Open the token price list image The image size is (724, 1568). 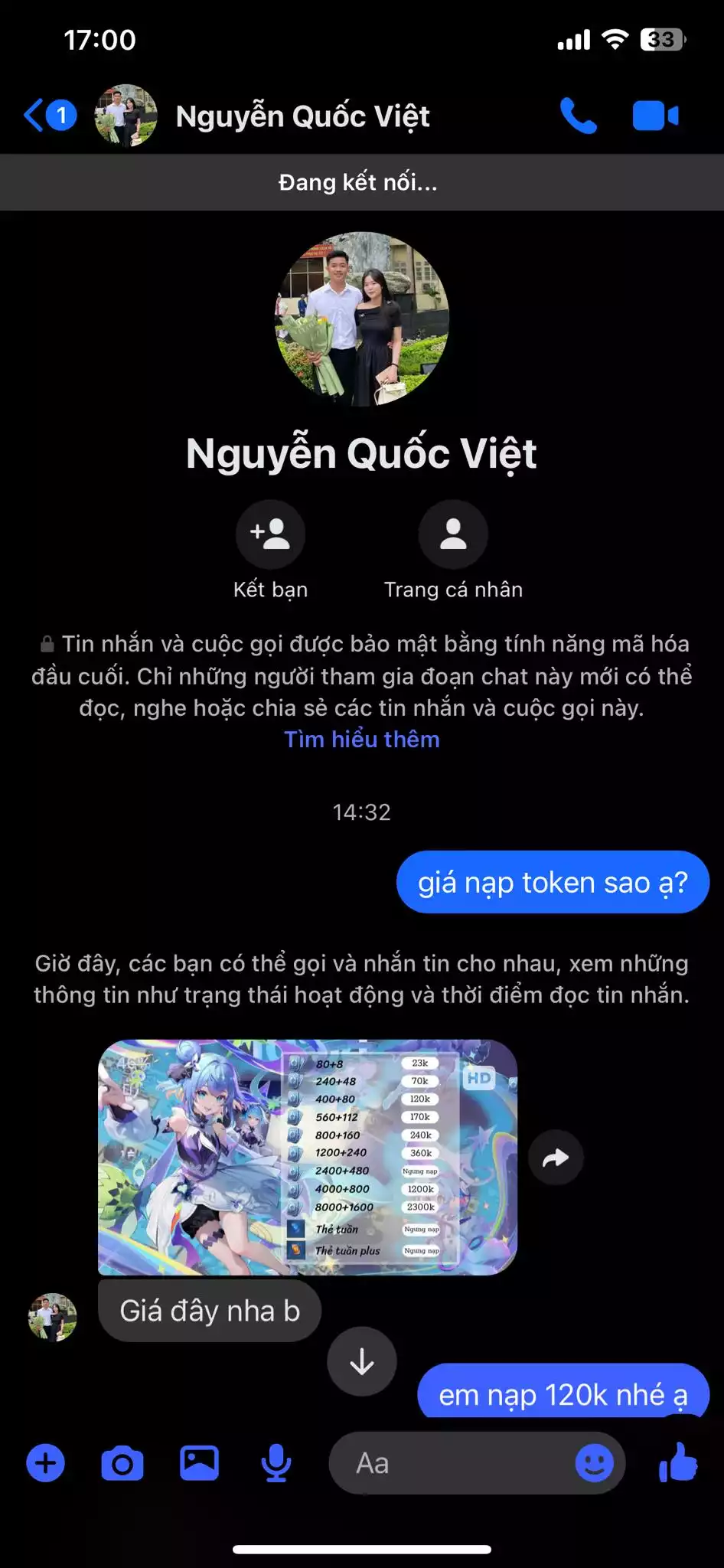tap(307, 1157)
